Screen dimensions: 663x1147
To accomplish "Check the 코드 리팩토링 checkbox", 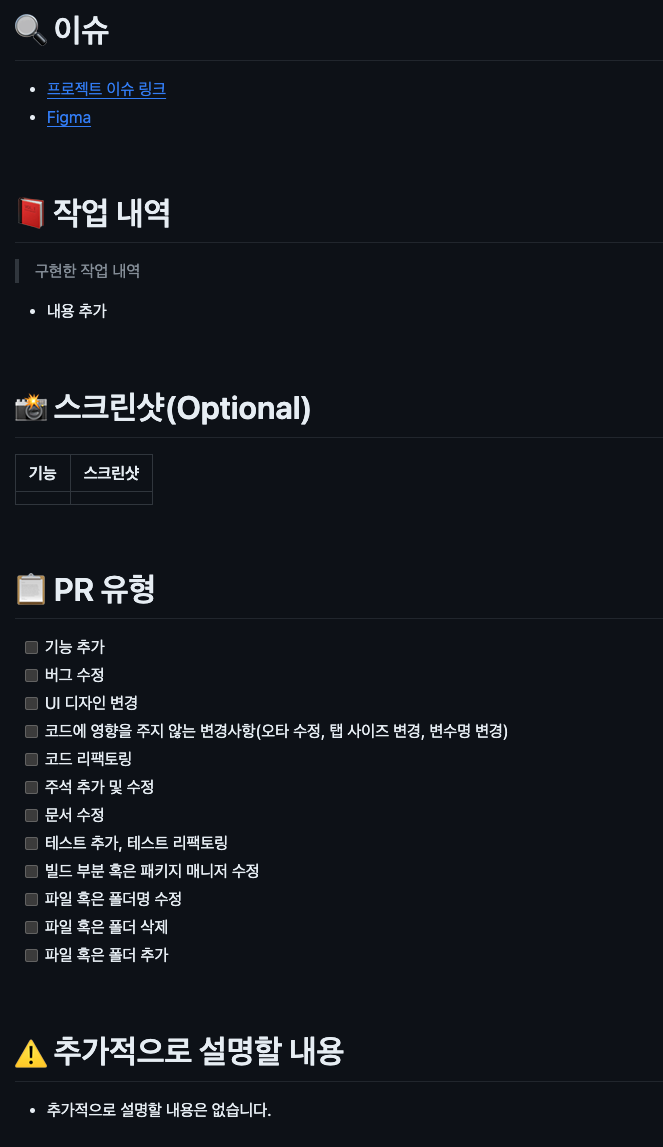I will point(31,759).
